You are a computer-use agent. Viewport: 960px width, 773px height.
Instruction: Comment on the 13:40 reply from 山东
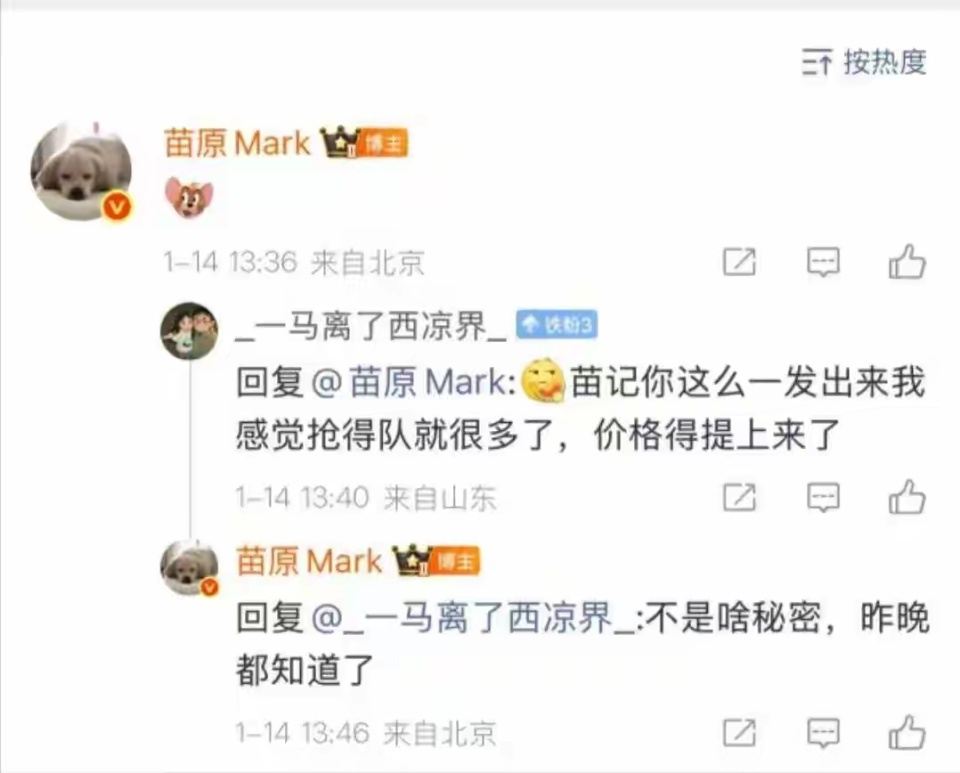click(x=823, y=497)
